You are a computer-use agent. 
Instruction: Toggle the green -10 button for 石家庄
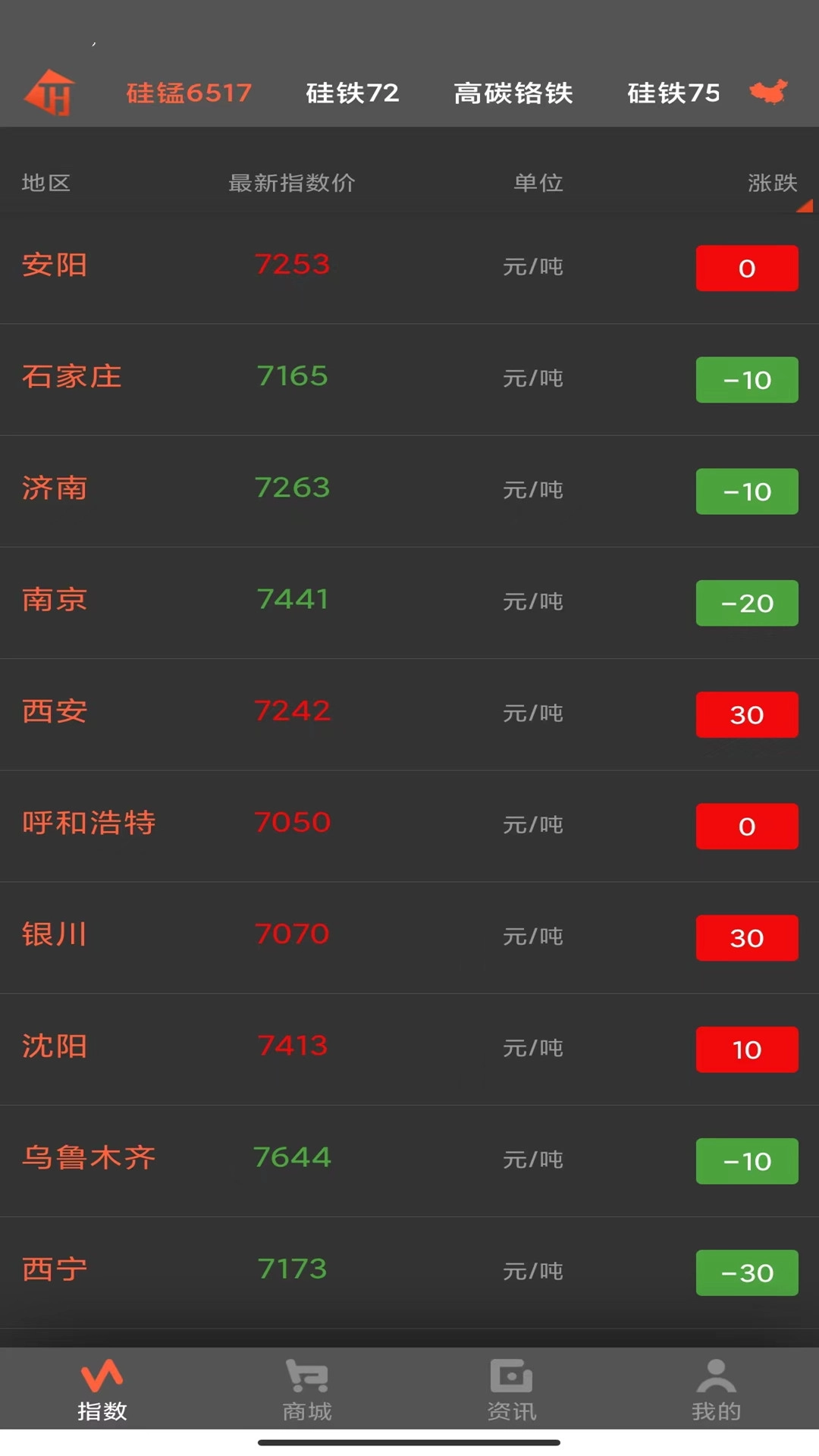747,380
